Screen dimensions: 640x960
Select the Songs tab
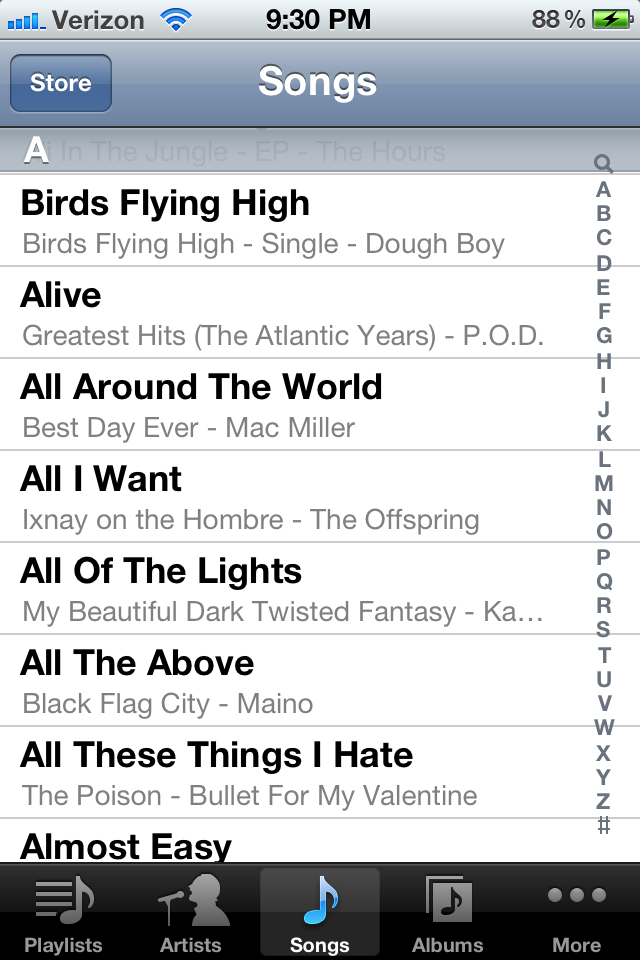[x=320, y=912]
